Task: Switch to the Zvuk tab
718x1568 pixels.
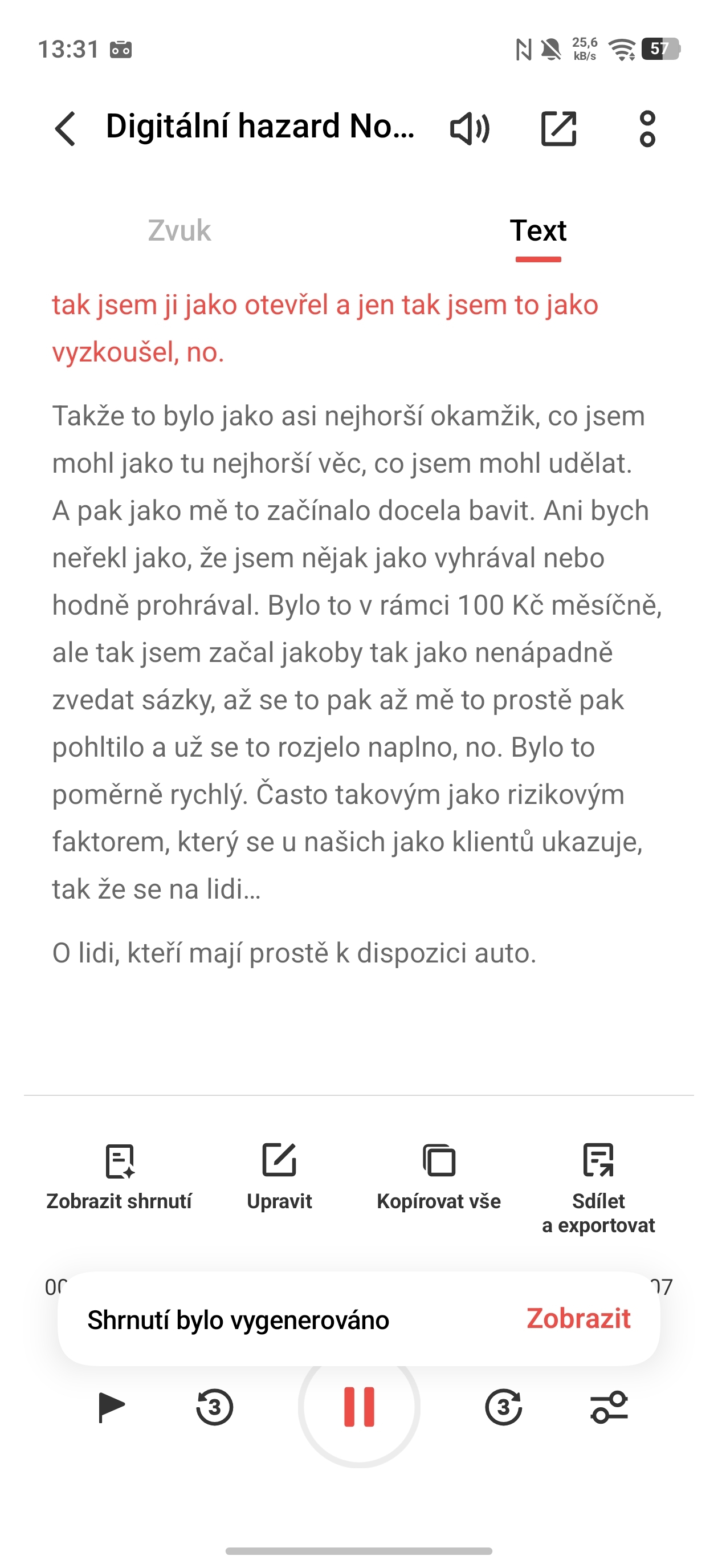Action: click(x=179, y=231)
